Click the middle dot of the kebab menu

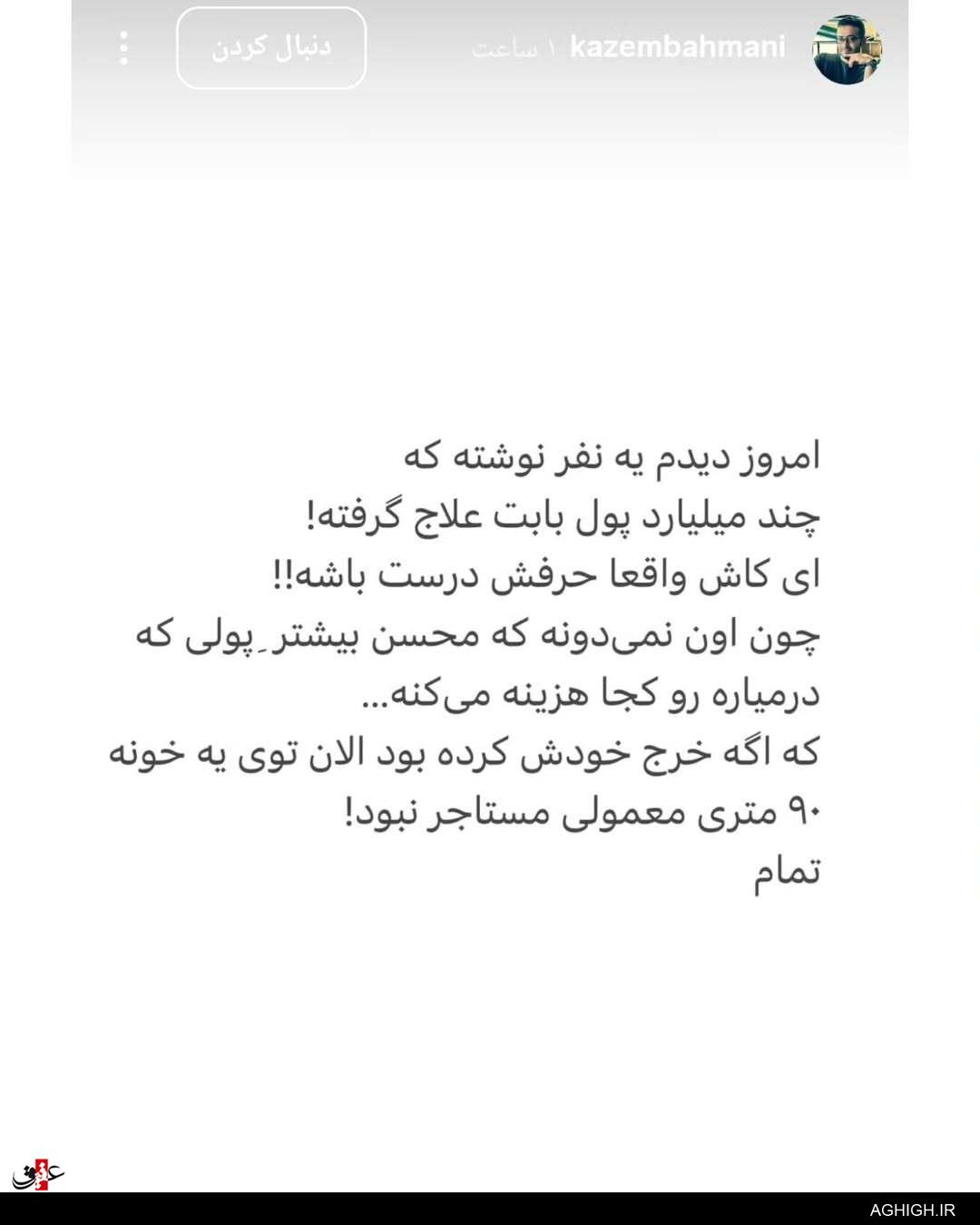click(x=125, y=47)
